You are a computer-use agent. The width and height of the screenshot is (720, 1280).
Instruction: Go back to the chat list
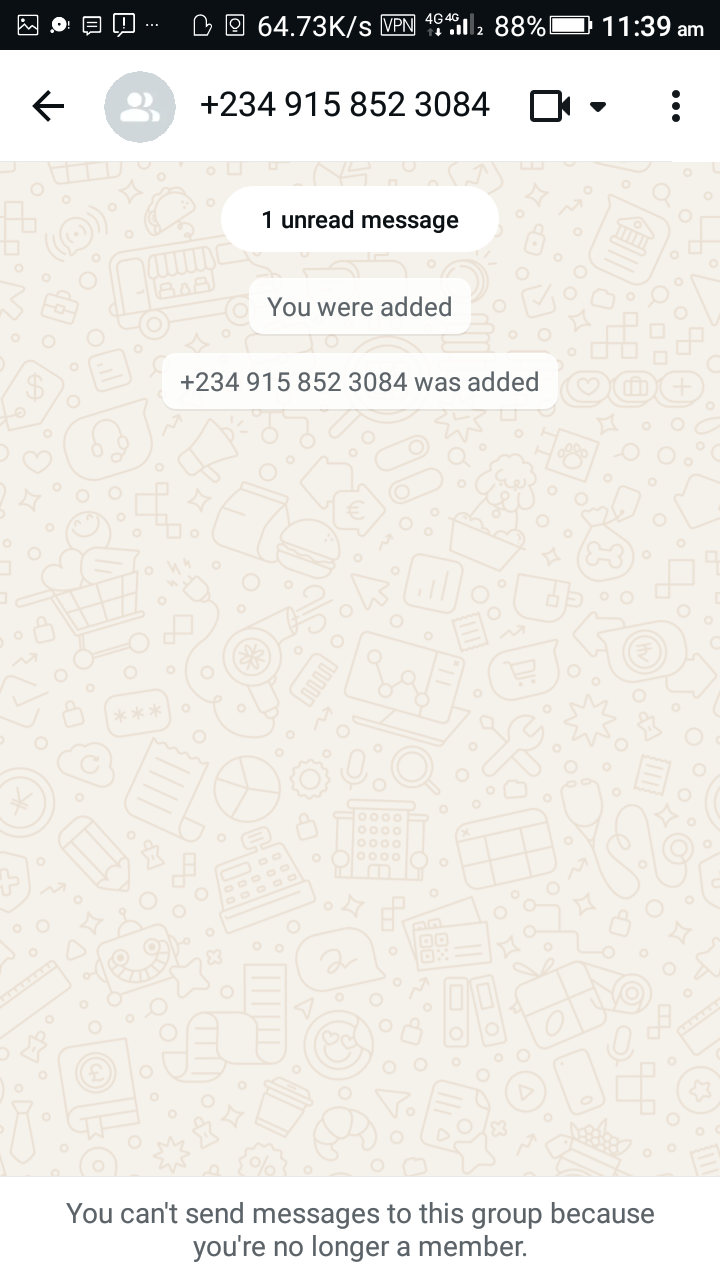pyautogui.click(x=48, y=106)
